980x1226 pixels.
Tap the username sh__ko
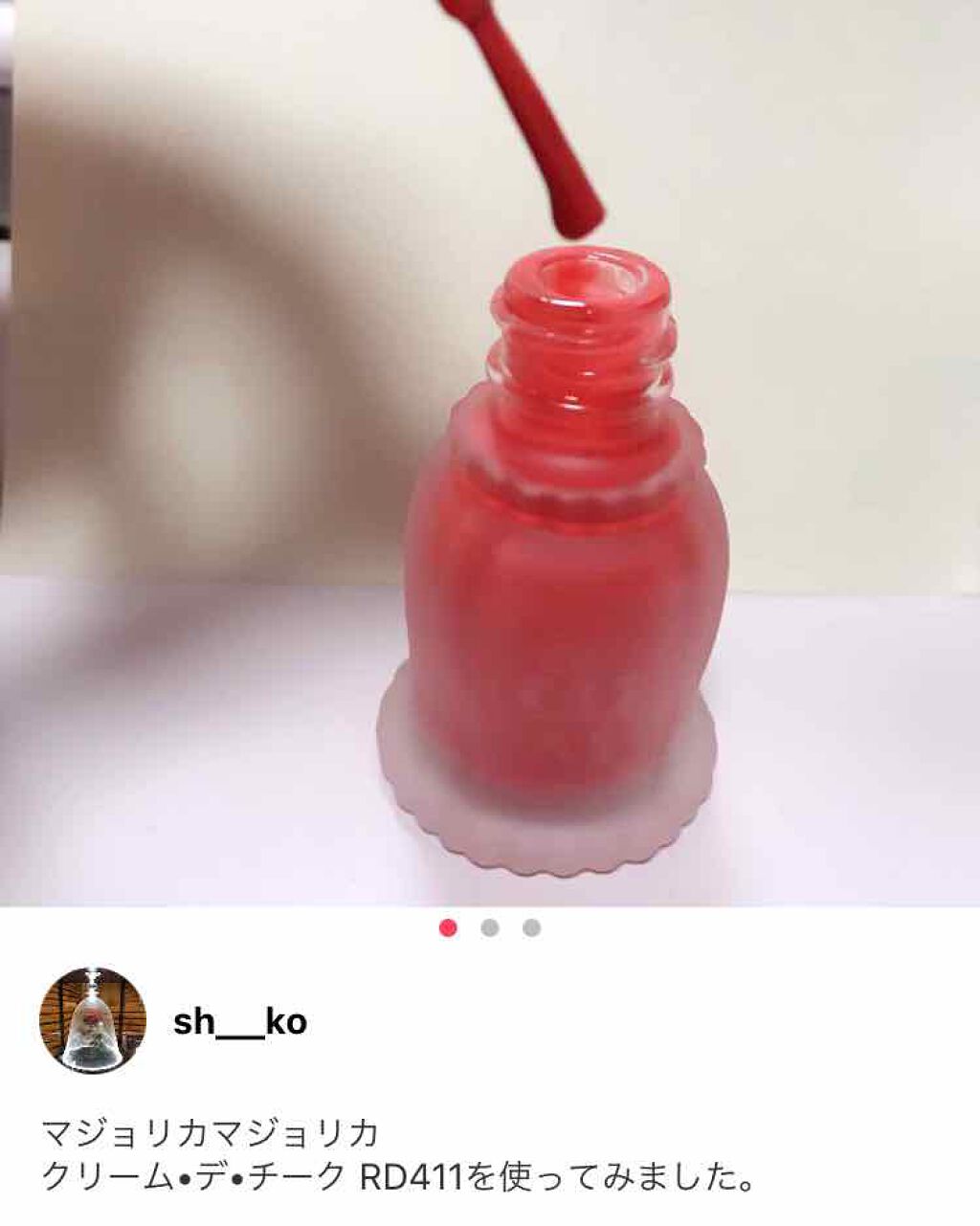240,1022
